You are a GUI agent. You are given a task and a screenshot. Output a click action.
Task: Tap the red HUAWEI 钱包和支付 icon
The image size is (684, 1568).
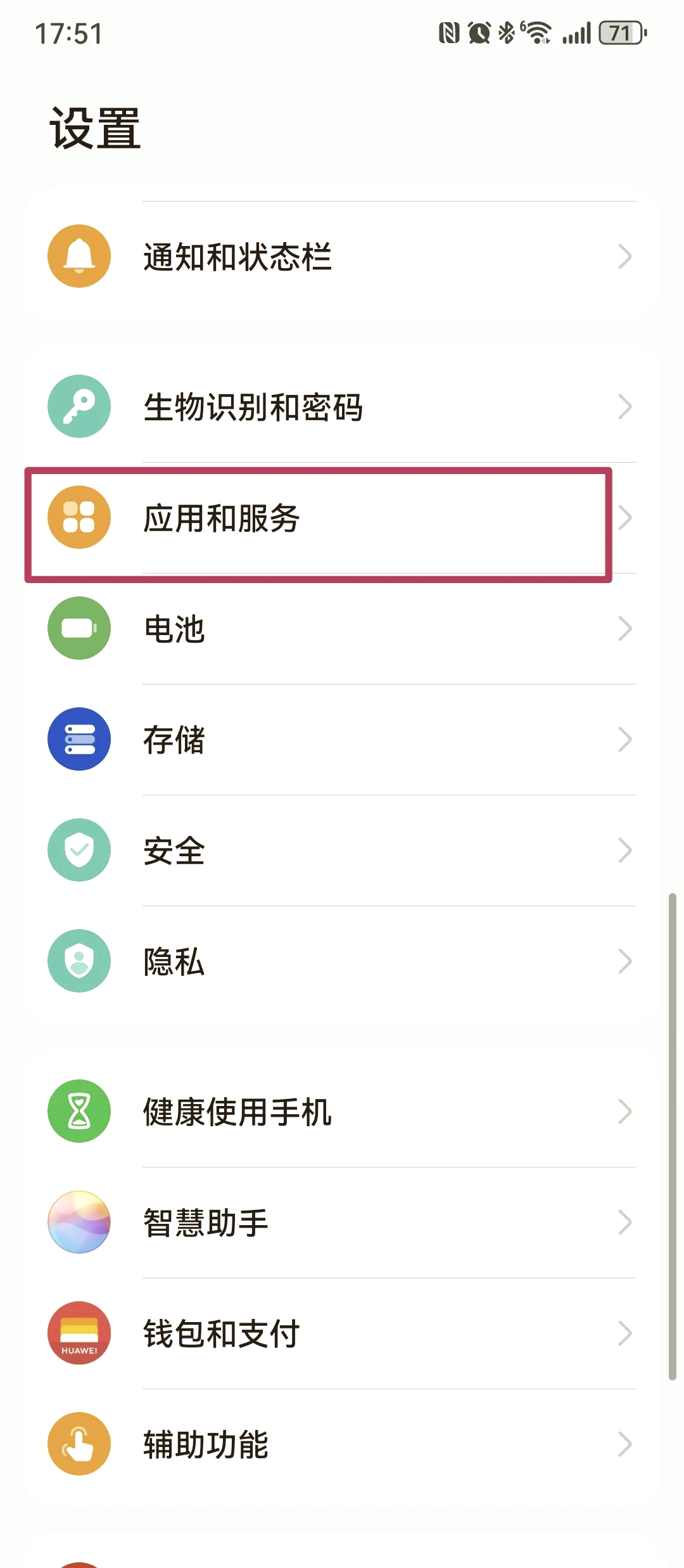[79, 1333]
